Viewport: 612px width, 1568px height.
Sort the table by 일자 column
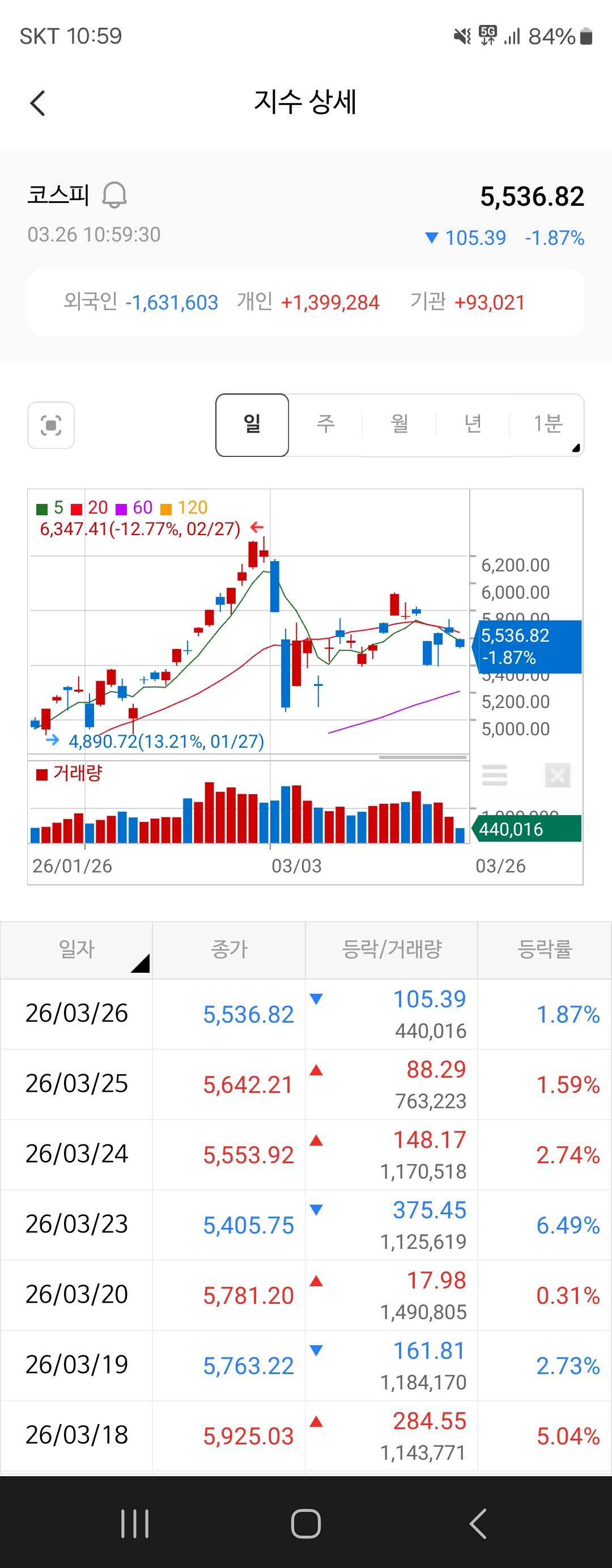76,950
